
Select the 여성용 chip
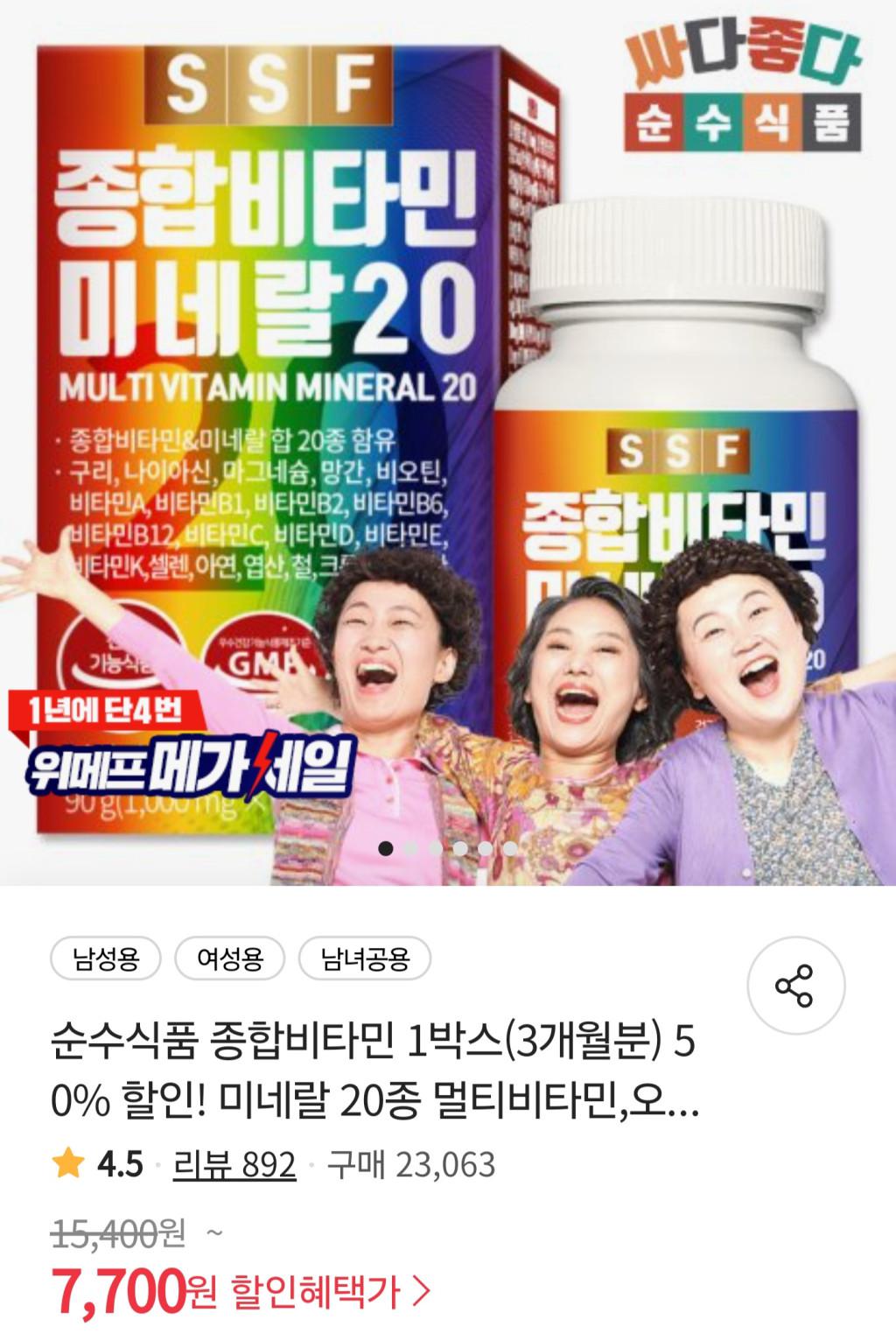point(230,959)
